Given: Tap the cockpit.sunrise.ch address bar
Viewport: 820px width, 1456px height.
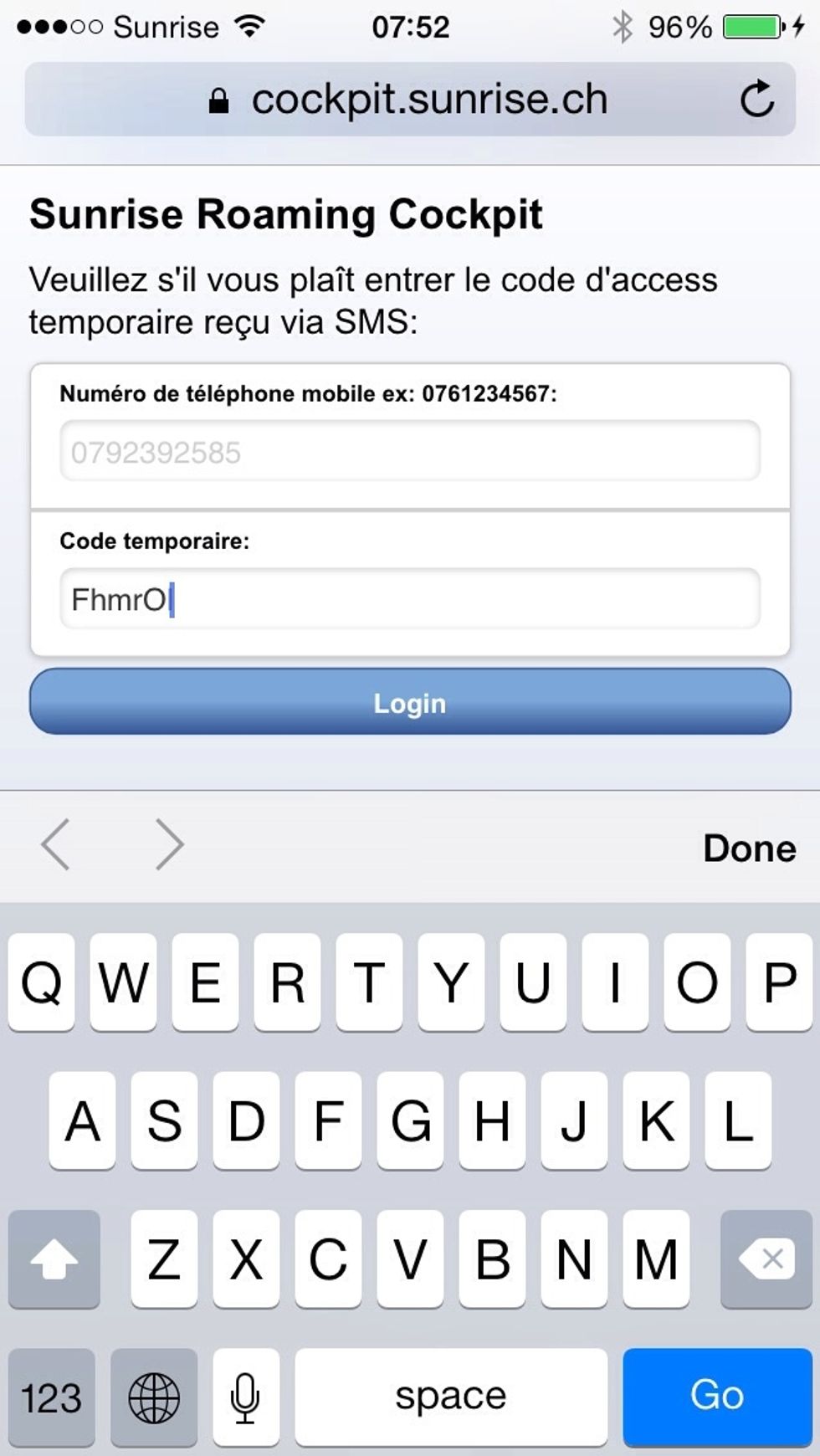Looking at the screenshot, I should click(x=410, y=100).
